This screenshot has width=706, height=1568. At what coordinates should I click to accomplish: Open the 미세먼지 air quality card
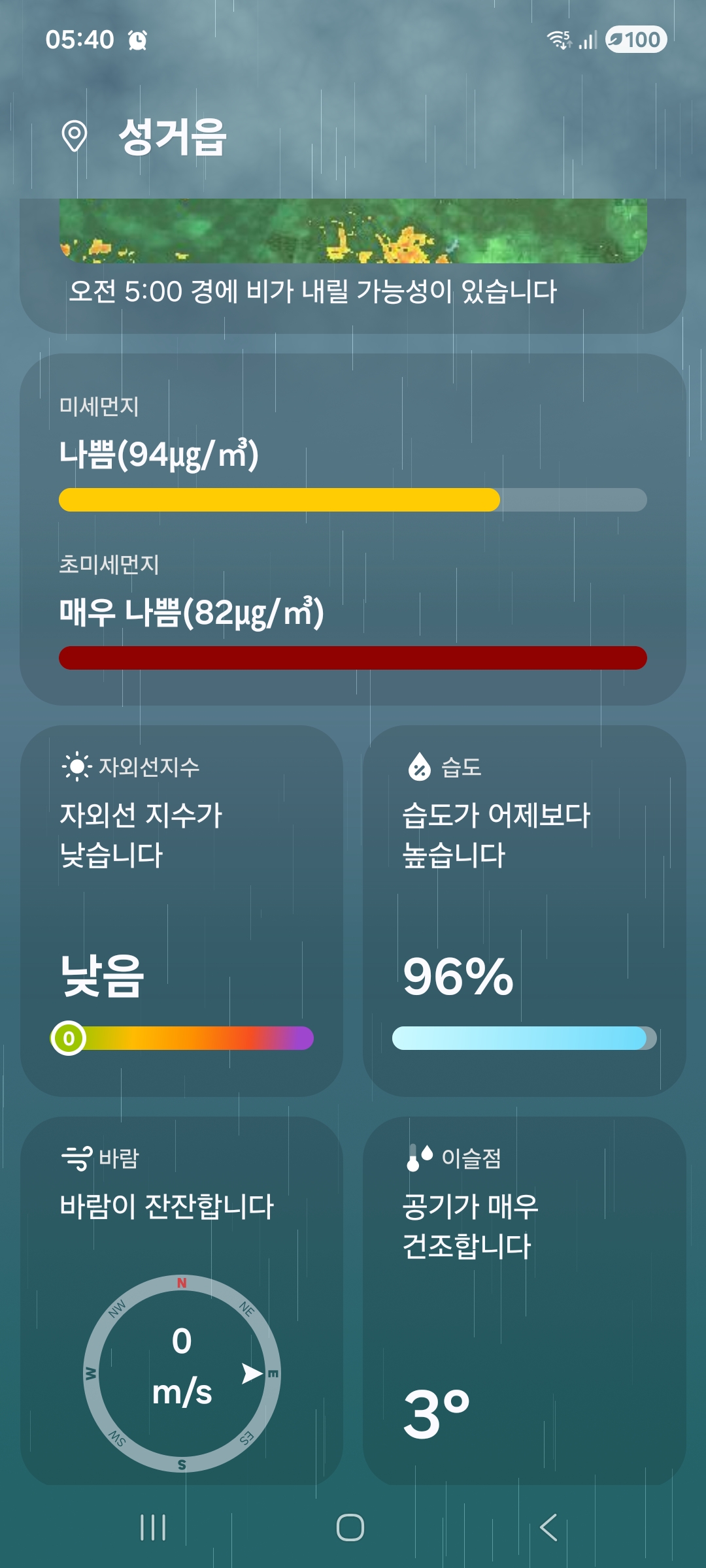click(353, 529)
